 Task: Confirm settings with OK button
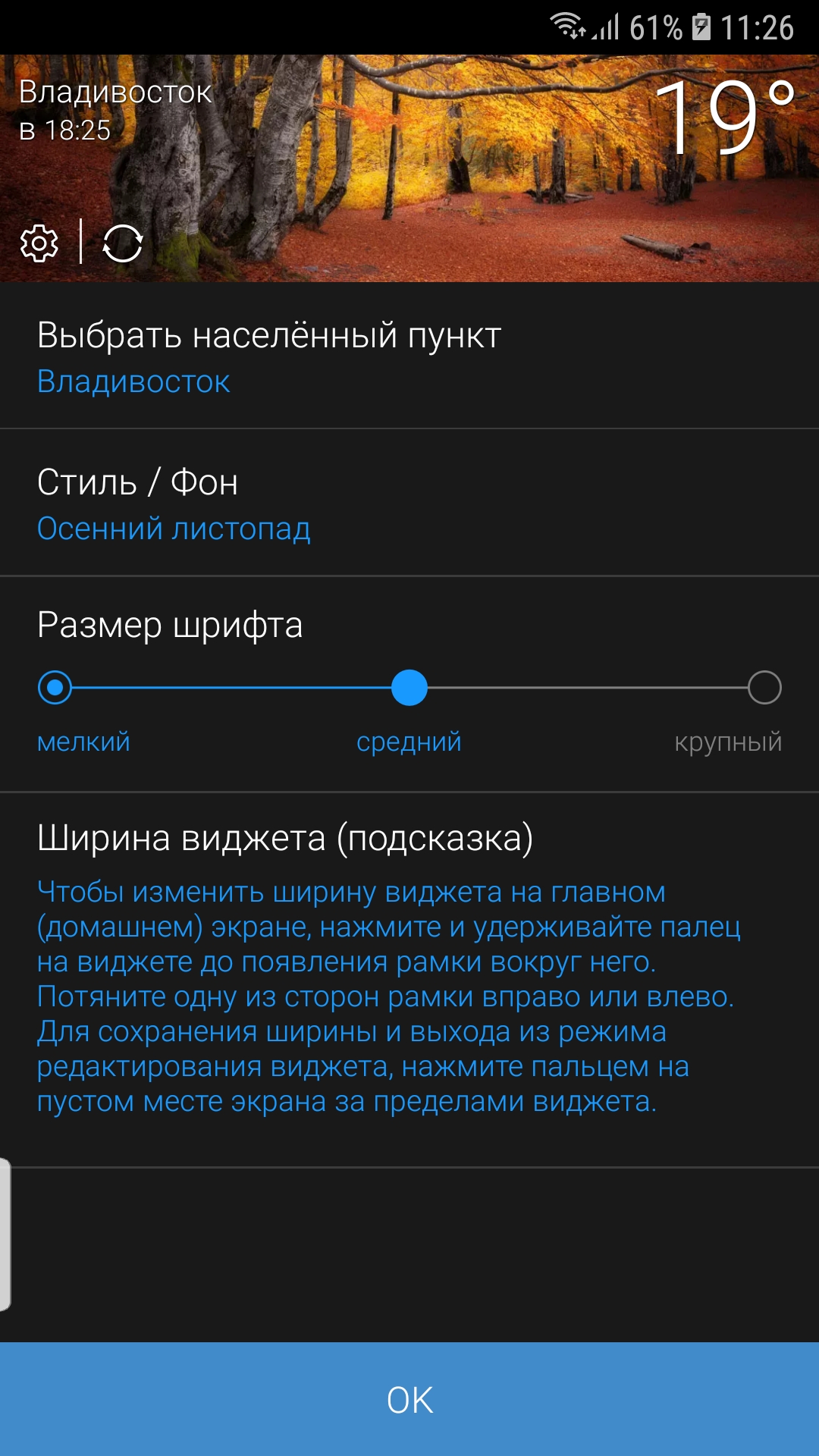[409, 1399]
